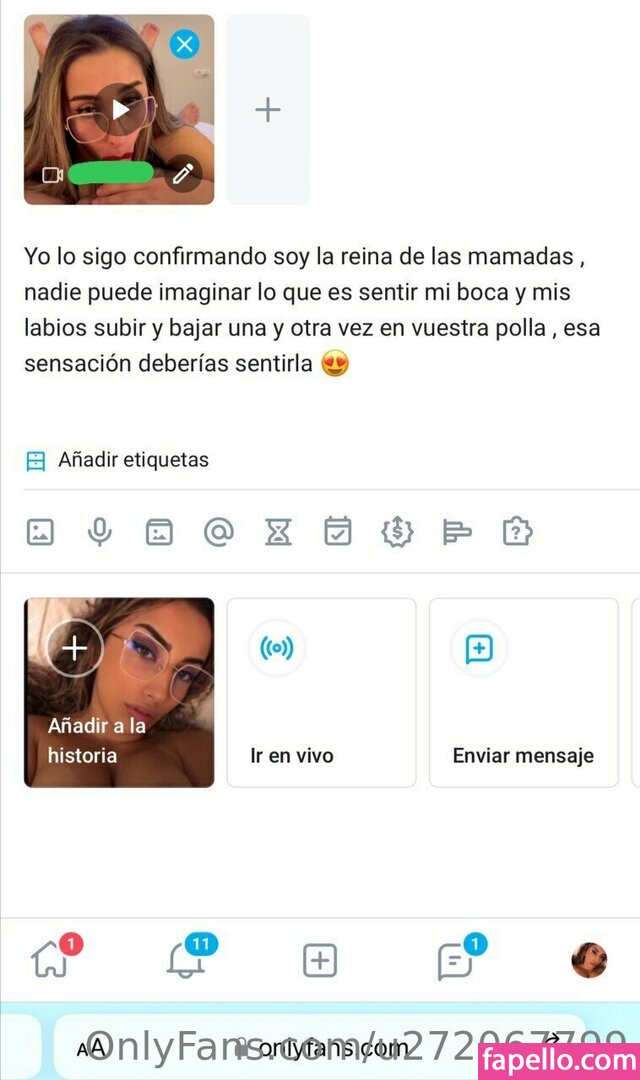This screenshot has height=1080, width=640.
Task: Schedule the post with the calendar icon
Action: pyautogui.click(x=337, y=532)
